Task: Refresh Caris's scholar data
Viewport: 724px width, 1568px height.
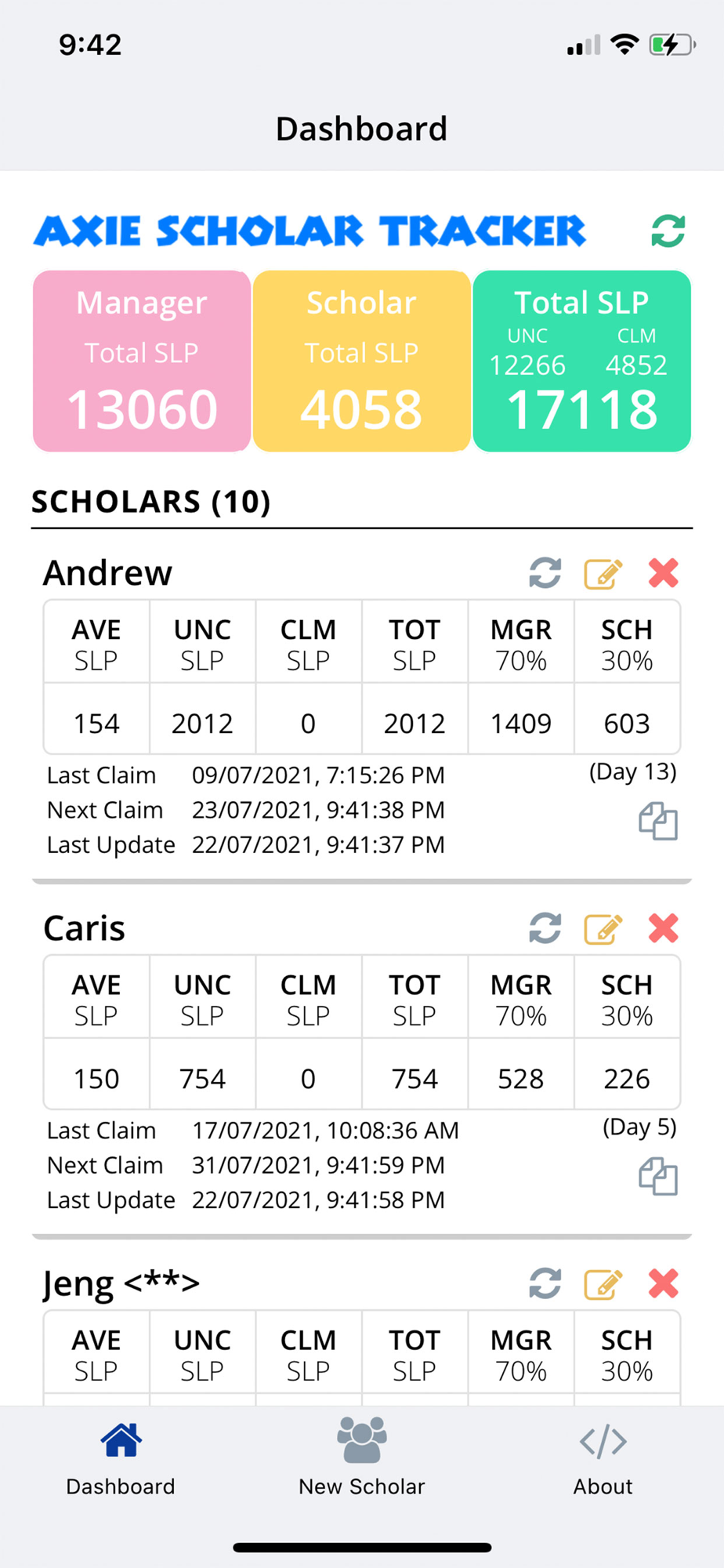Action: point(545,928)
